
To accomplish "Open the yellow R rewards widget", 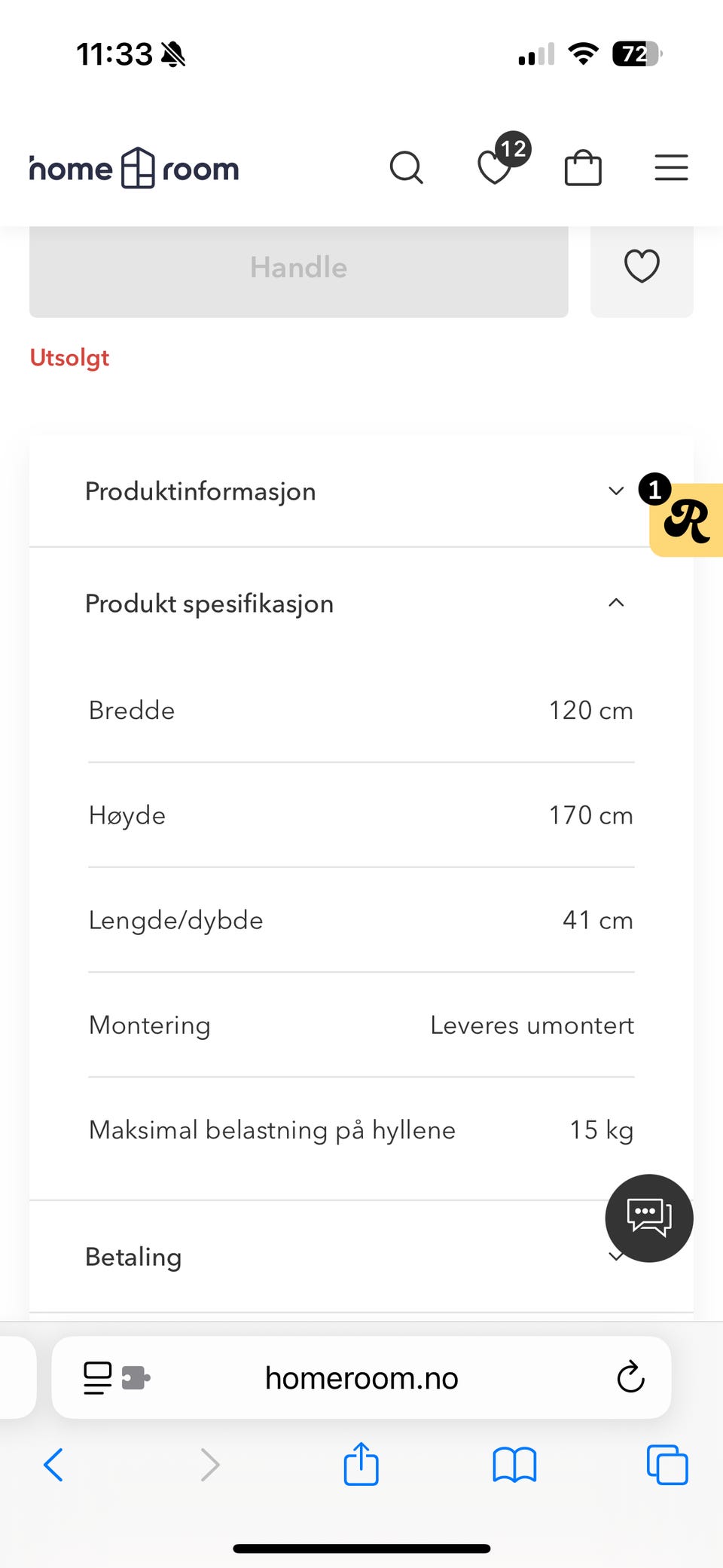I will 687,520.
